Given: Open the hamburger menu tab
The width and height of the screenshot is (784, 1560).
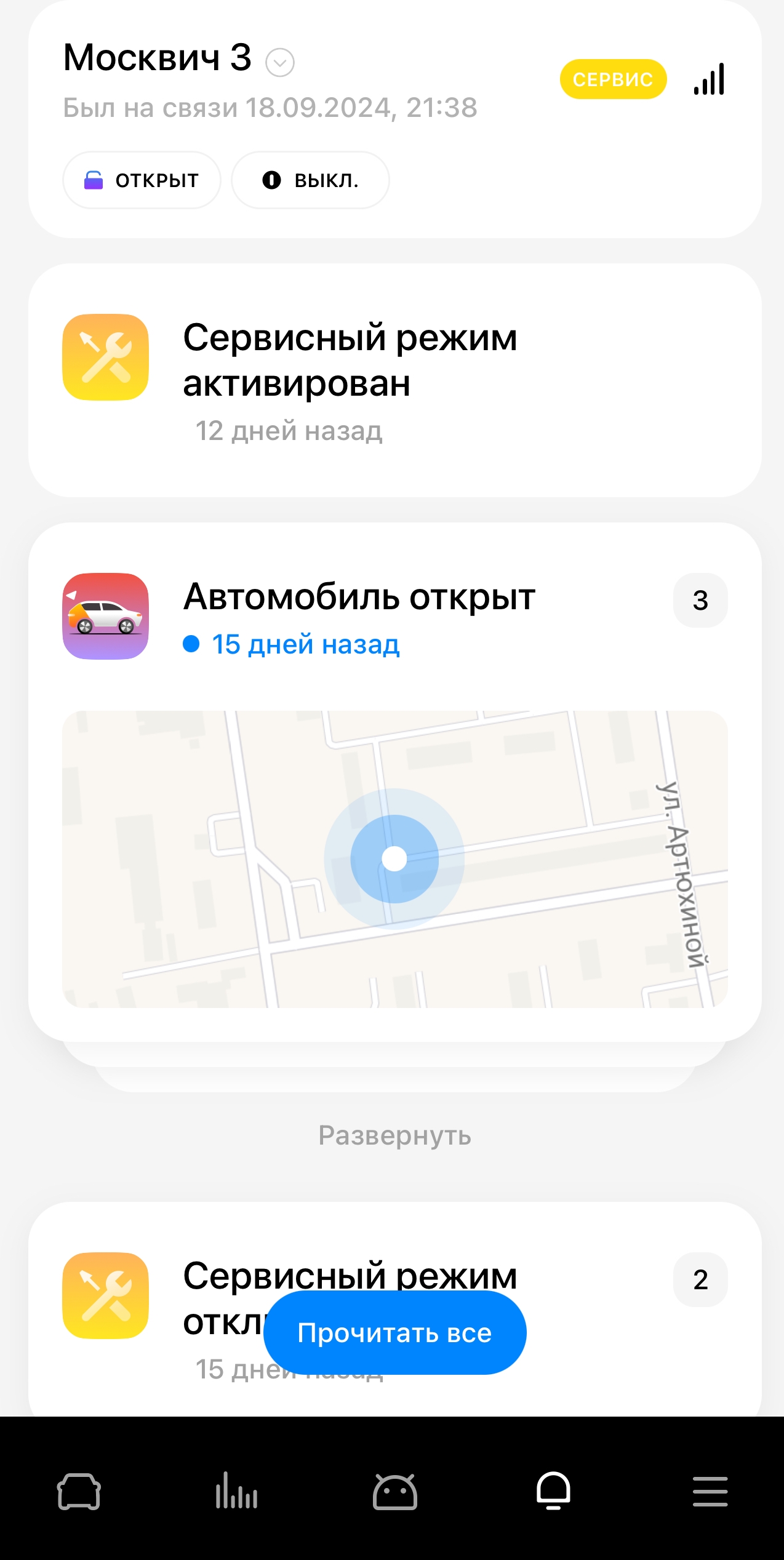Looking at the screenshot, I should click(710, 1491).
